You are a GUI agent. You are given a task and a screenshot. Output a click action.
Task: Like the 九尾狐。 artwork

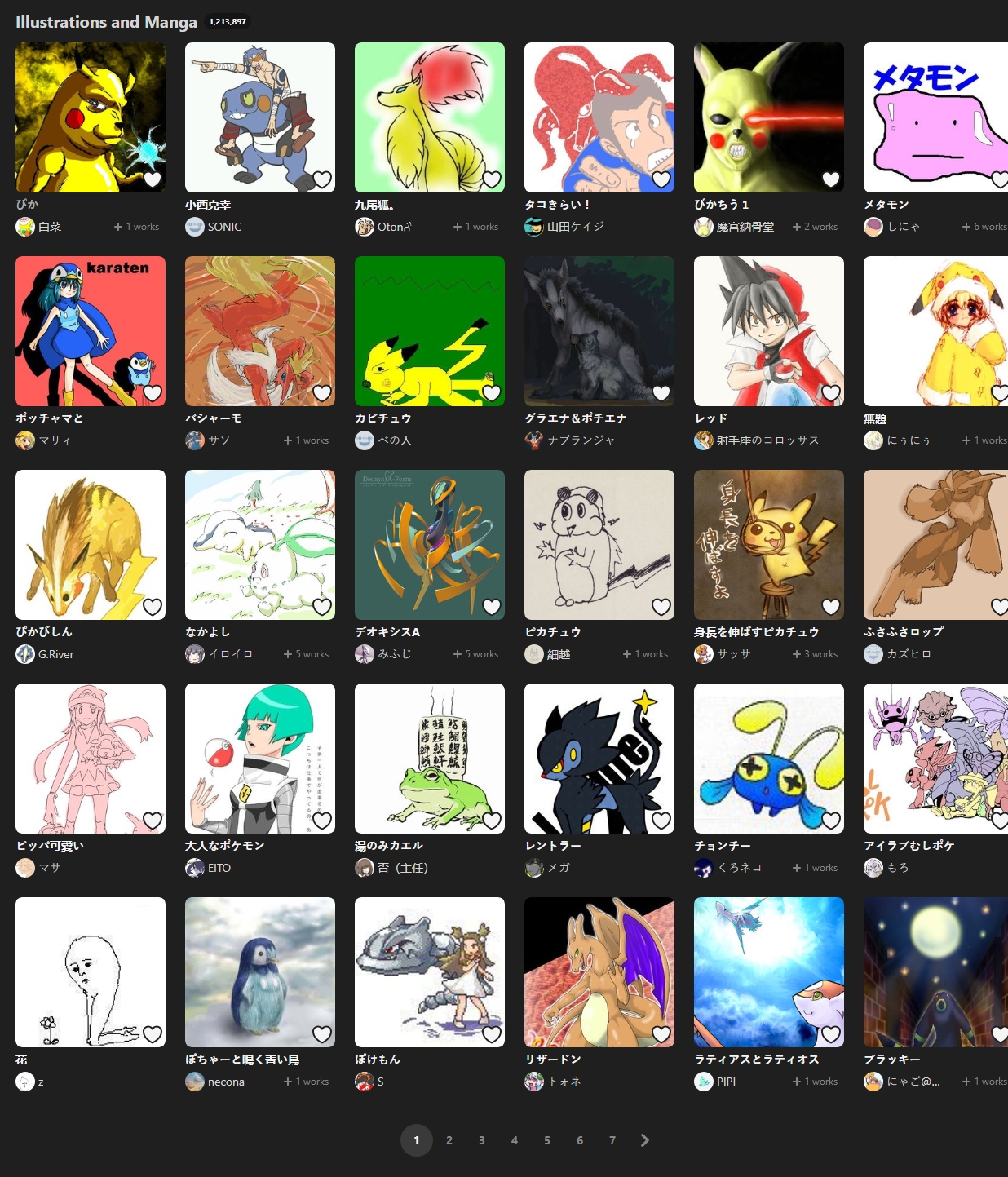pos(492,179)
